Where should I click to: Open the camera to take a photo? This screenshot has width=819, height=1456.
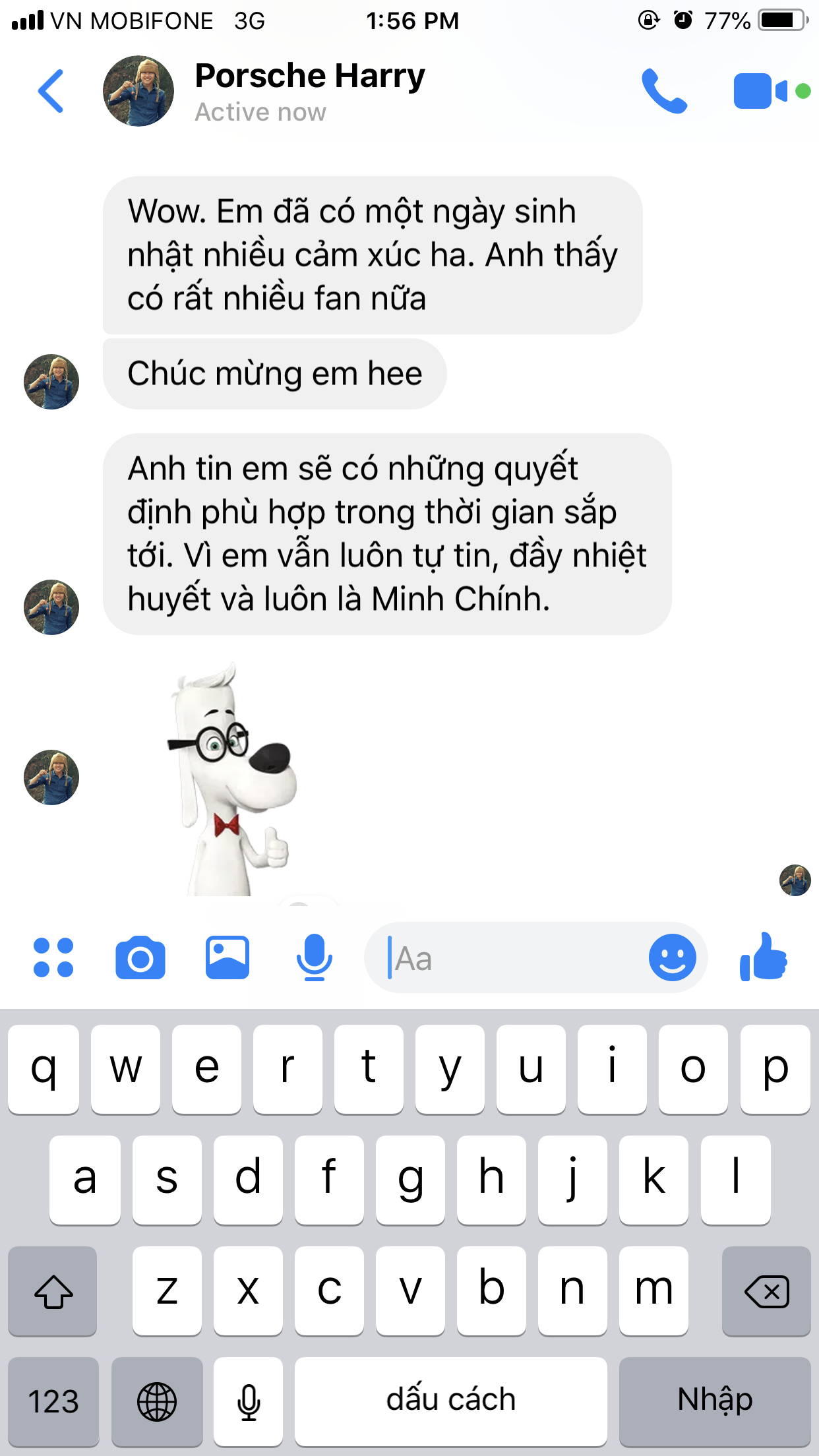point(140,957)
